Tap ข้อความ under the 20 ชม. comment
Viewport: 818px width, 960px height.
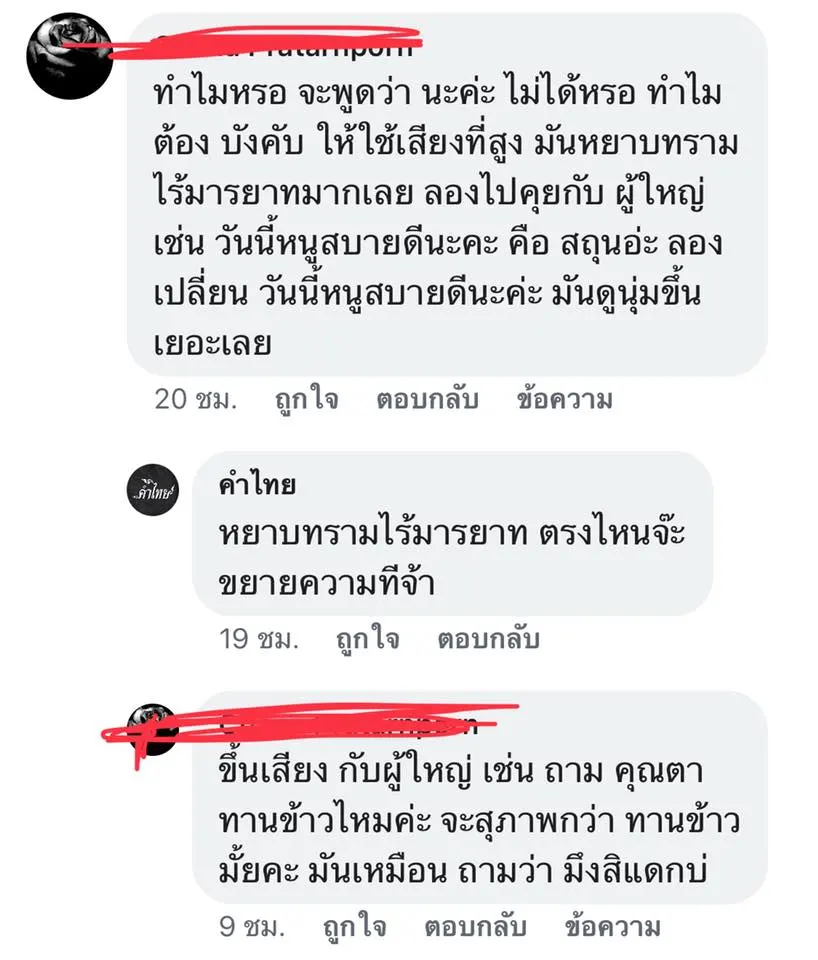564,400
